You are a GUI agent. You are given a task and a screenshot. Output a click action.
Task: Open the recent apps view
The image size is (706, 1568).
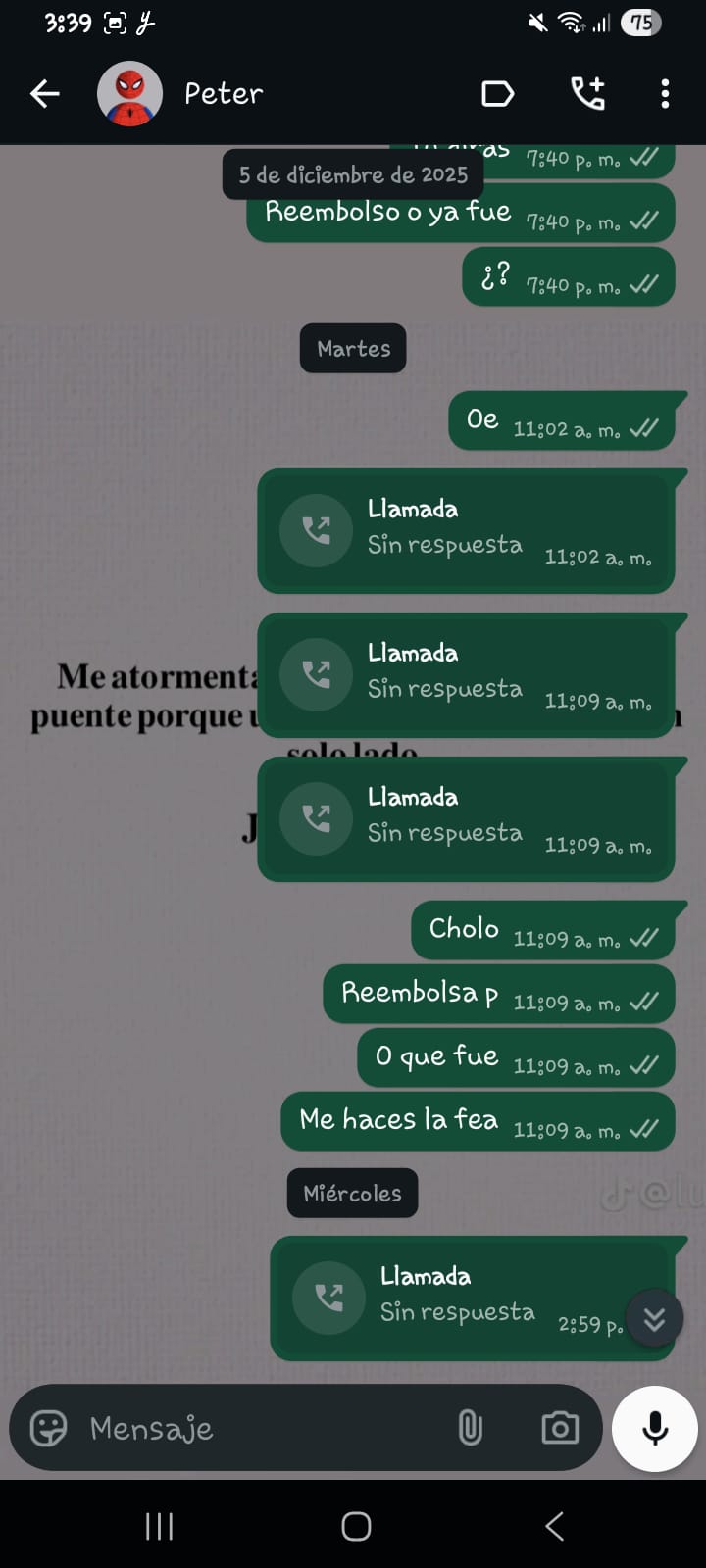[159, 1526]
